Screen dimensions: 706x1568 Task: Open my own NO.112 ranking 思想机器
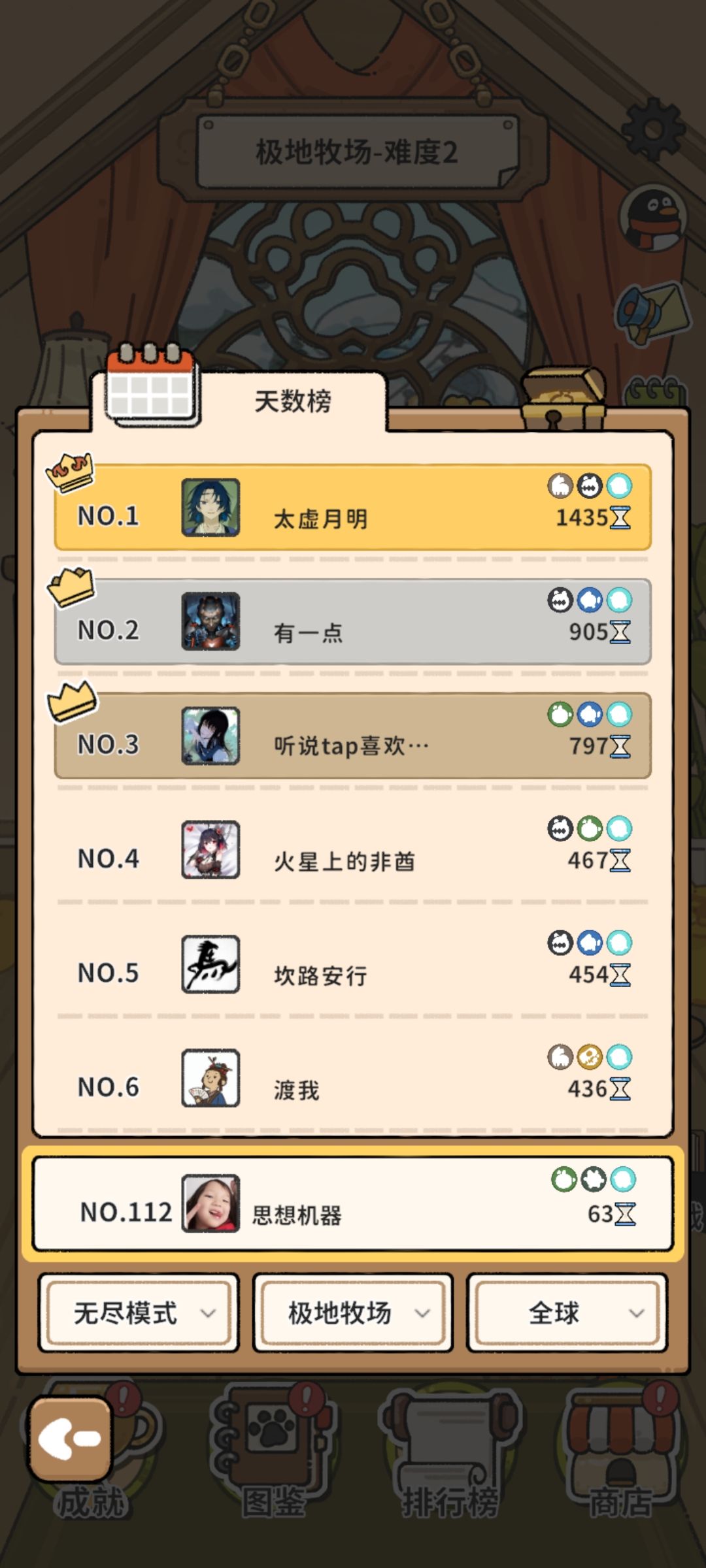pyautogui.click(x=353, y=1203)
